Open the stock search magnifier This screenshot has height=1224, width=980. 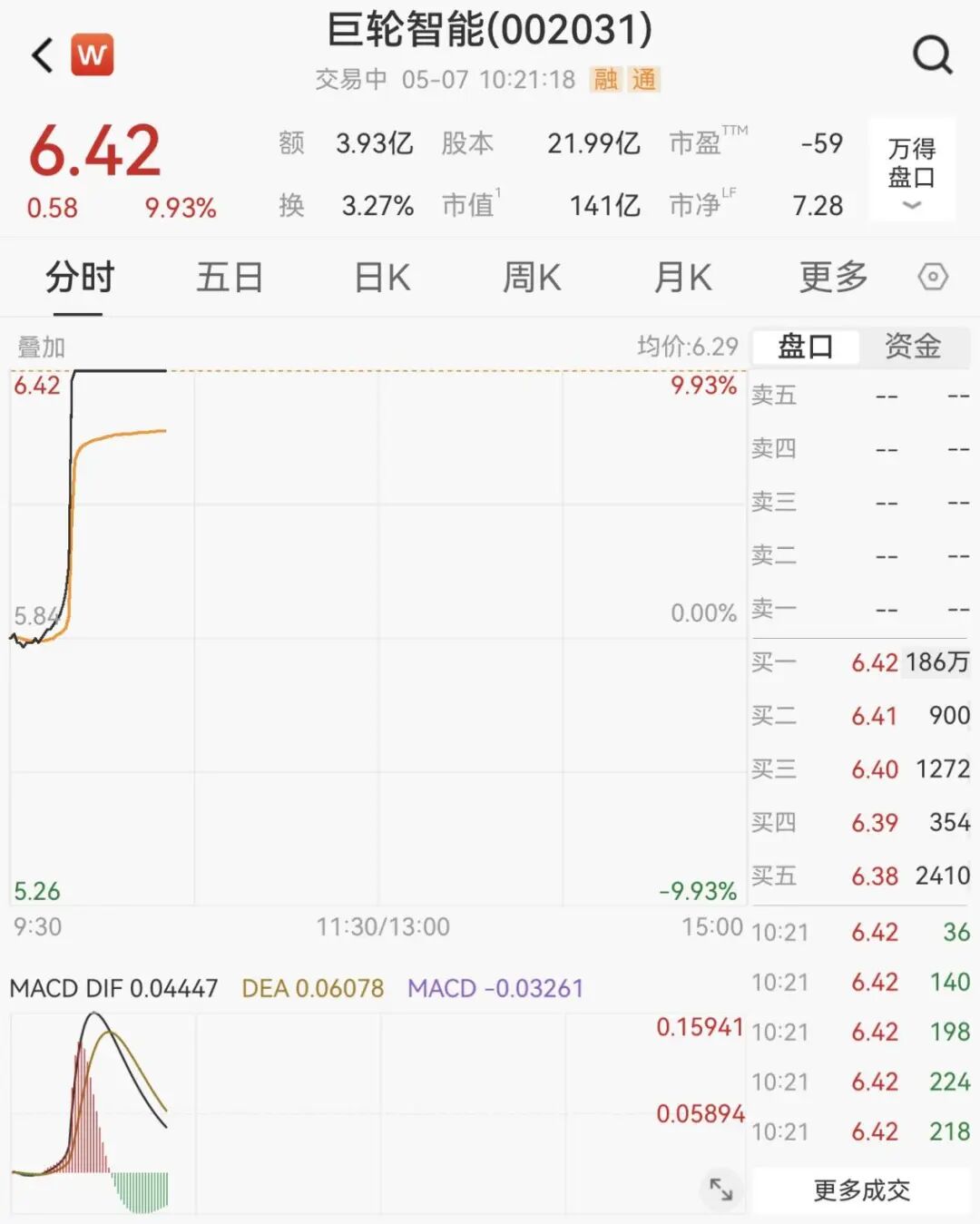pyautogui.click(x=933, y=55)
